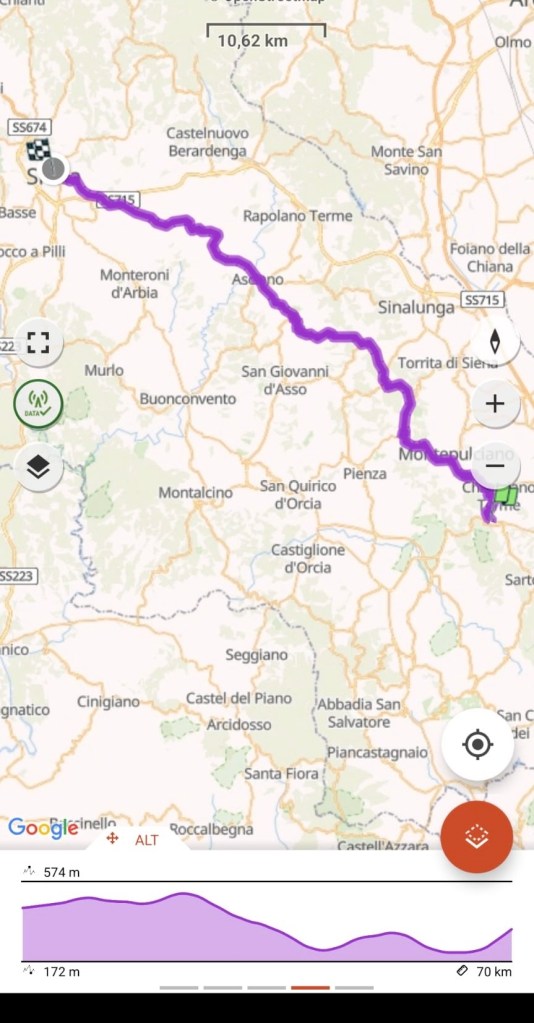This screenshot has width=534, height=1023.
Task: Center map on my current location
Action: 477,744
